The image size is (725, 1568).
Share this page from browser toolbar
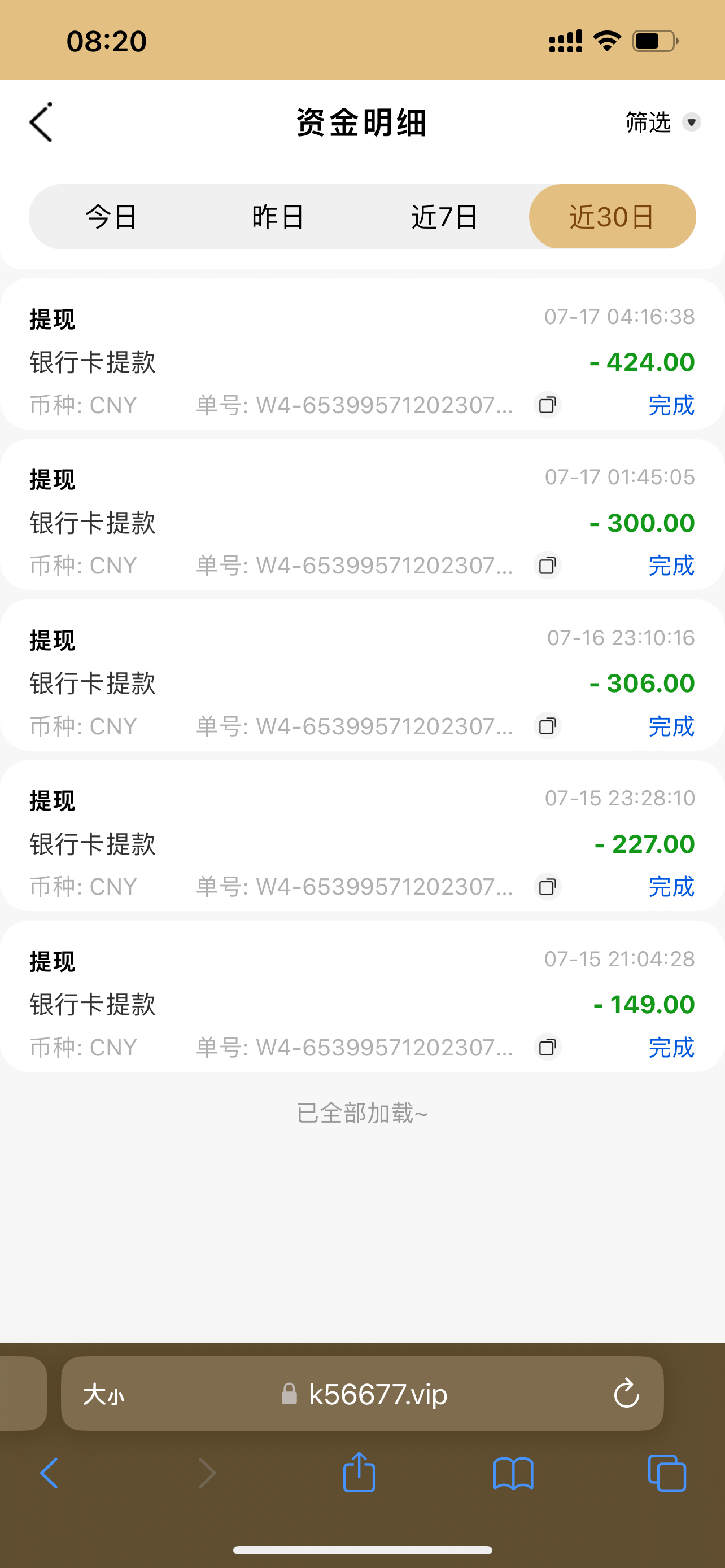tap(359, 1473)
